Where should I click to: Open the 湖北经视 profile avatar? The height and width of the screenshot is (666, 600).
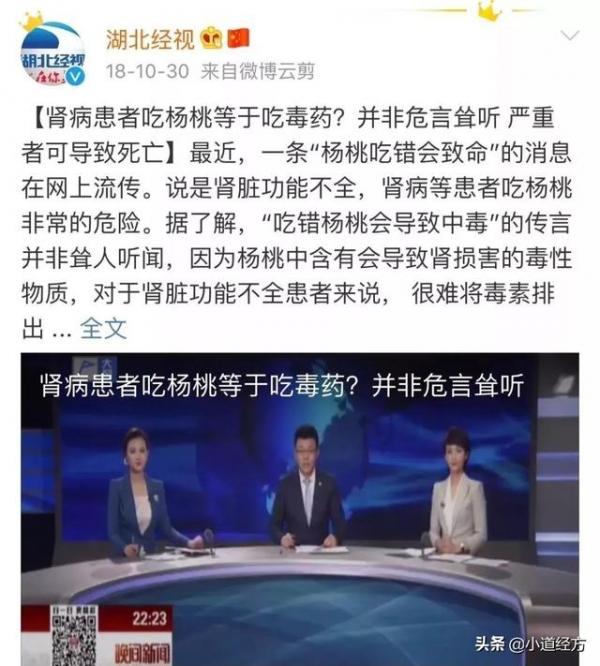[52, 54]
